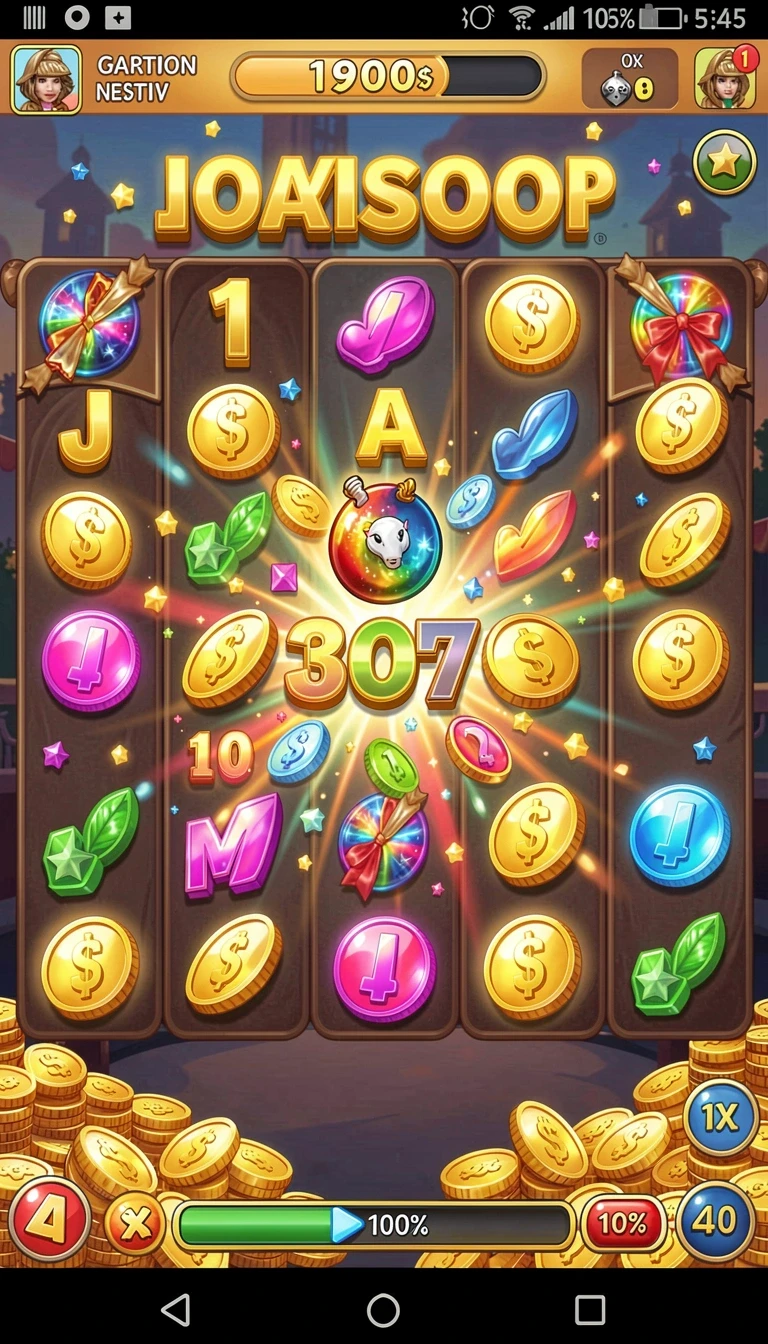Go to the home screen via home button

click(x=383, y=1308)
